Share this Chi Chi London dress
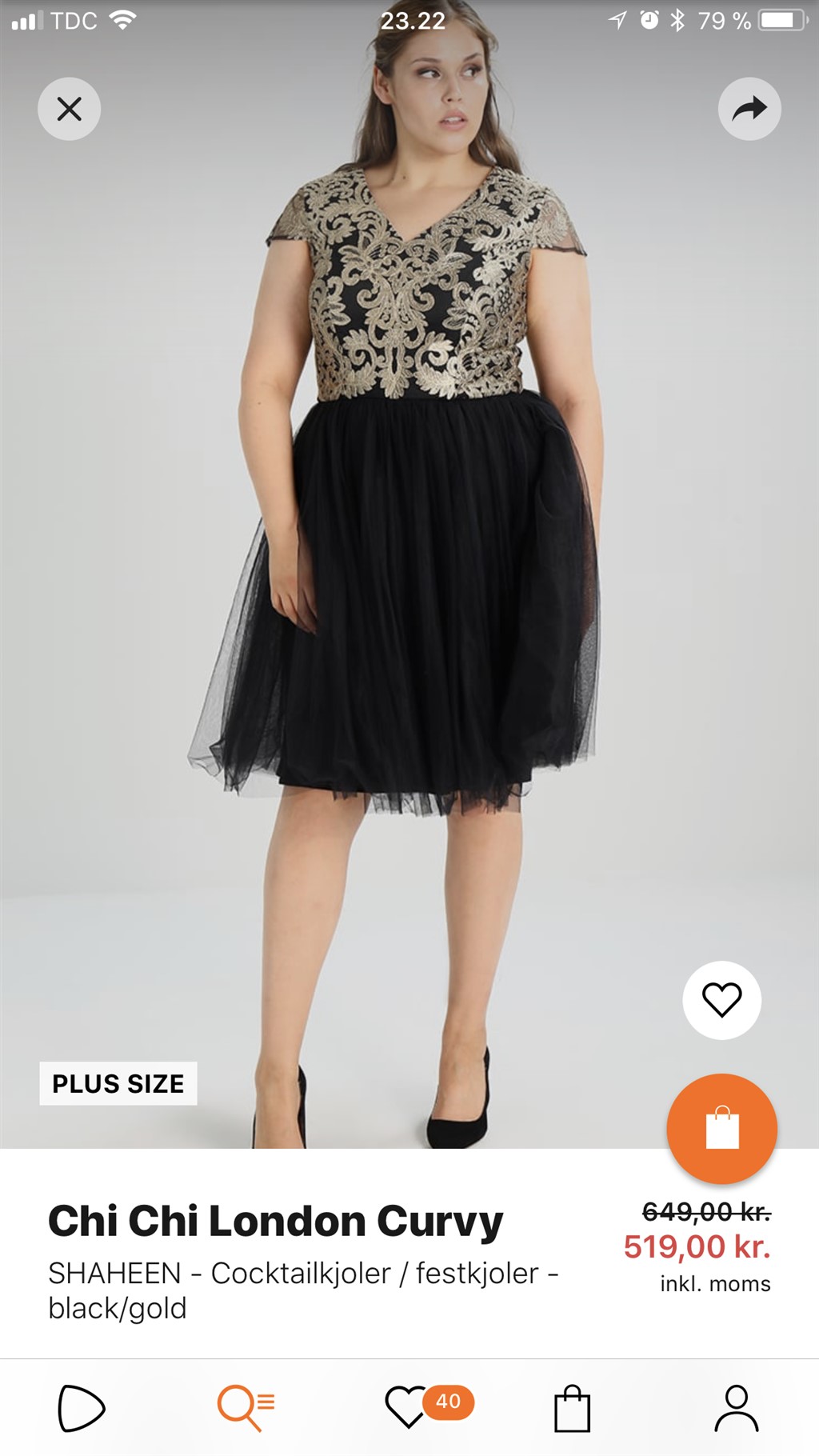The image size is (819, 1456). point(749,109)
